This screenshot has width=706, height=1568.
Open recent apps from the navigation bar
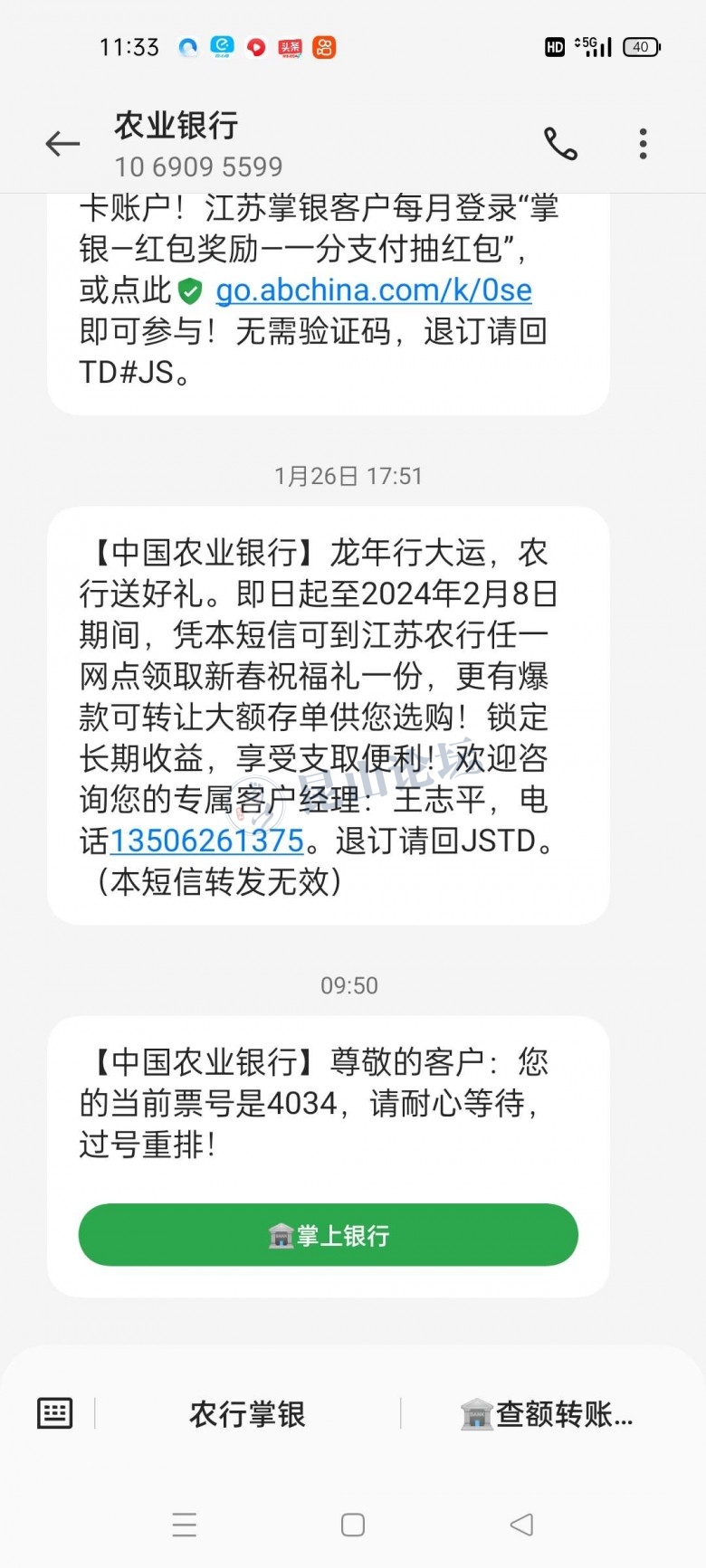click(x=185, y=1525)
